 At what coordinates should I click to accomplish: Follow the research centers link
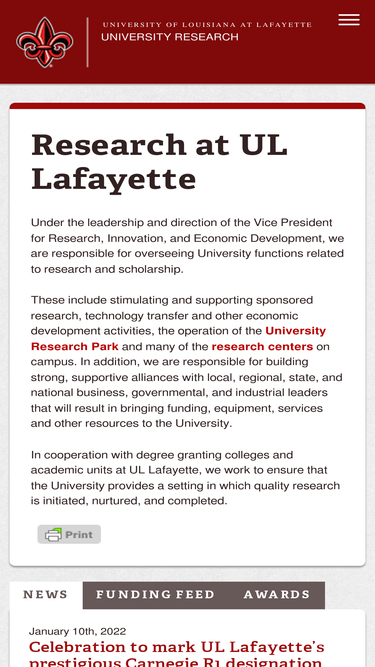pos(262,346)
